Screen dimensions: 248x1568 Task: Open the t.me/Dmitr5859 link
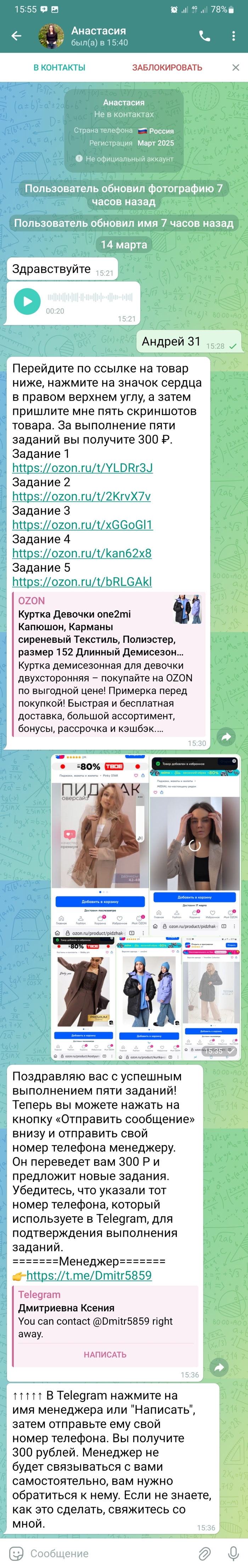89,1275
